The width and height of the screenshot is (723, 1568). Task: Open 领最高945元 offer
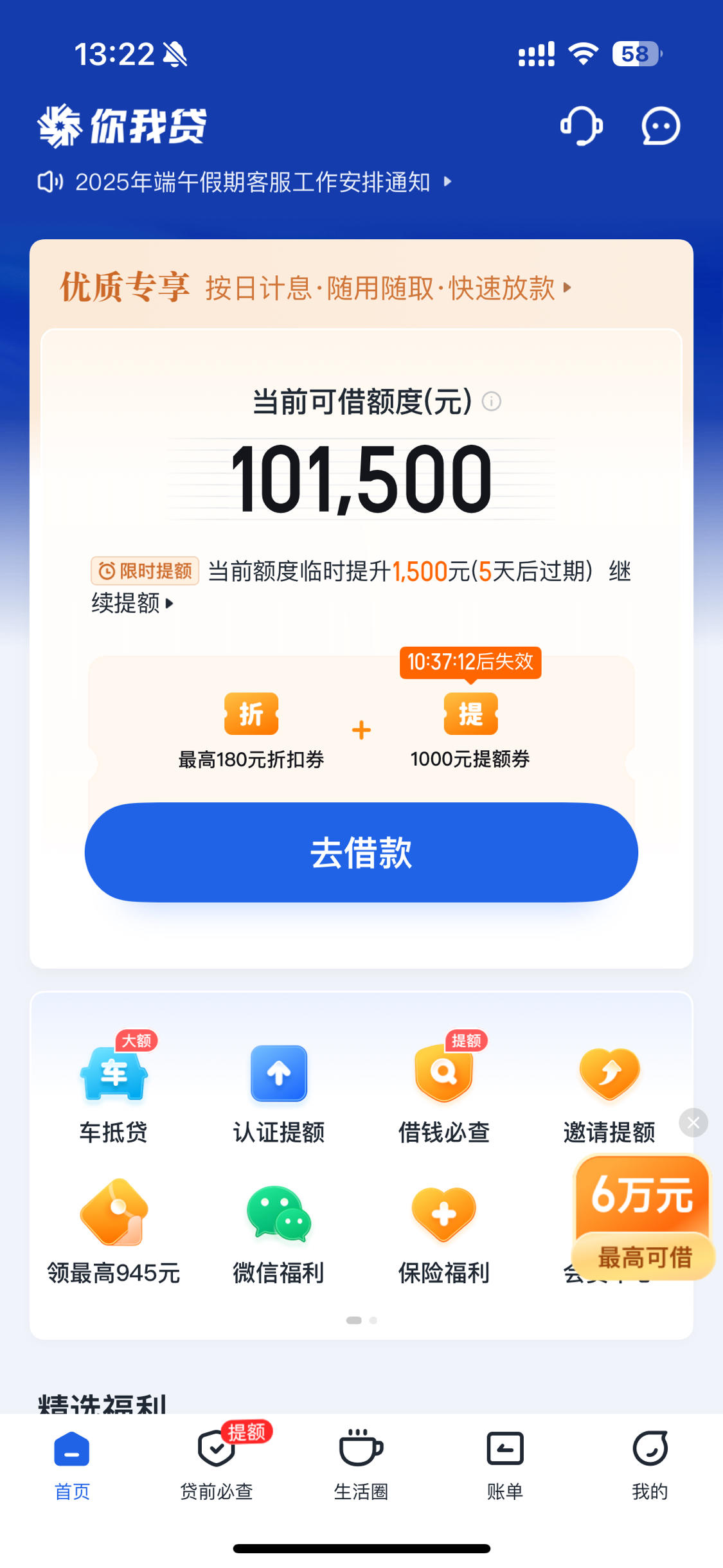pyautogui.click(x=114, y=1232)
